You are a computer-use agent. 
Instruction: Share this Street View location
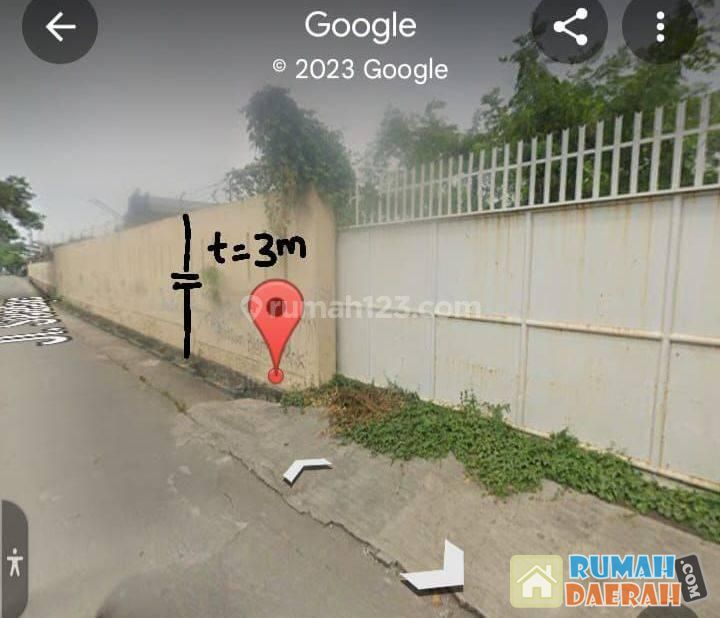click(x=570, y=27)
